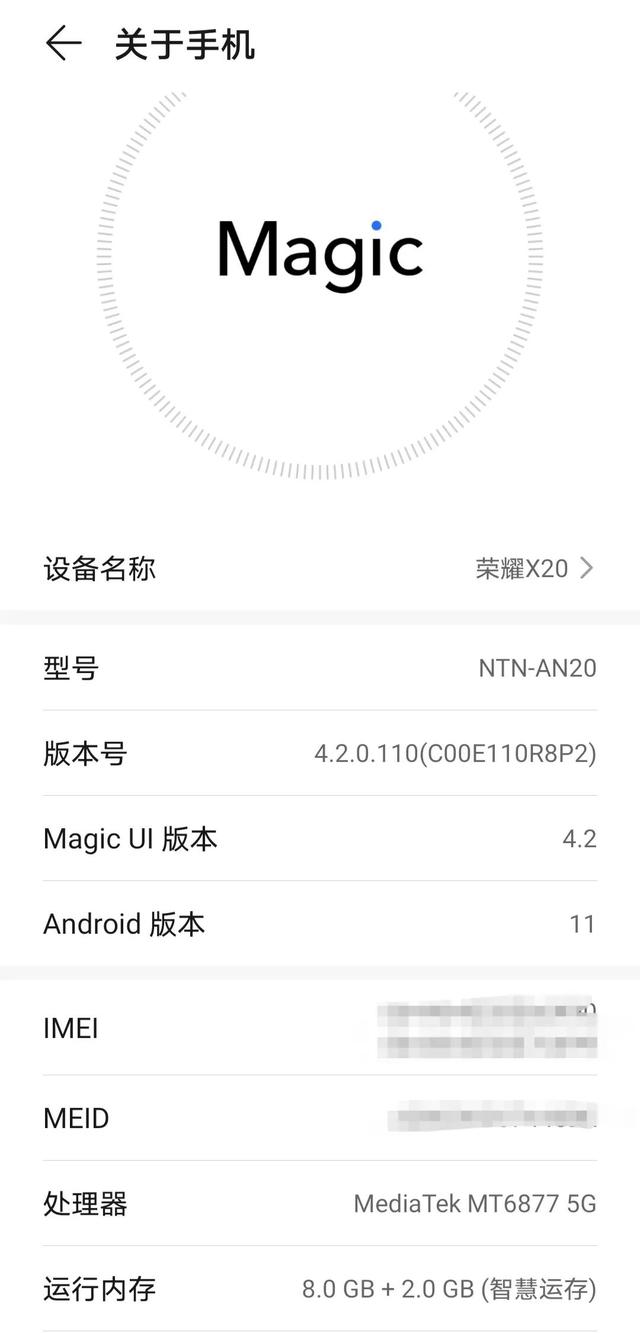Tap the Android 版本 row
Viewport: 640px width, 1333px height.
(320, 923)
